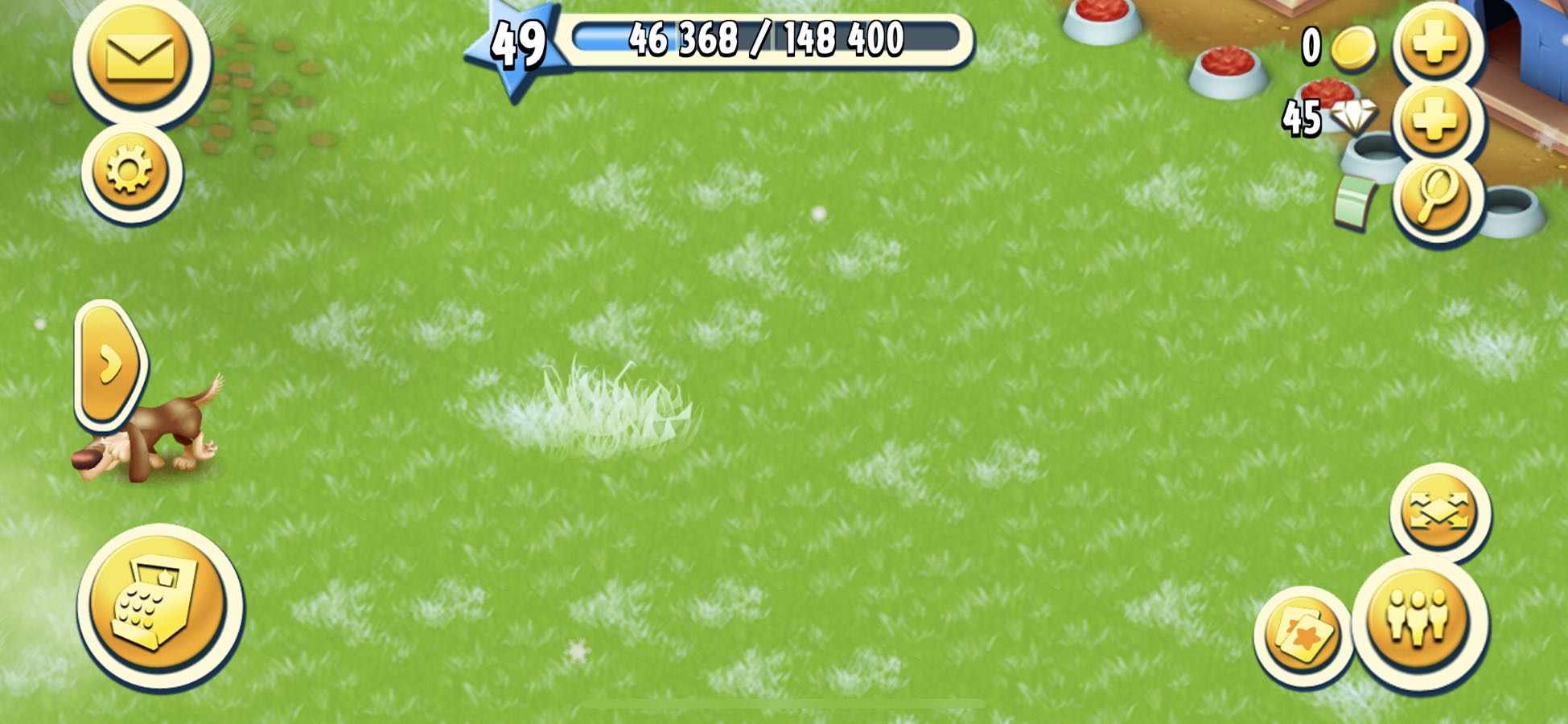Expand the yellow side arrow panel
Viewport: 1568px width, 724px height.
109,364
